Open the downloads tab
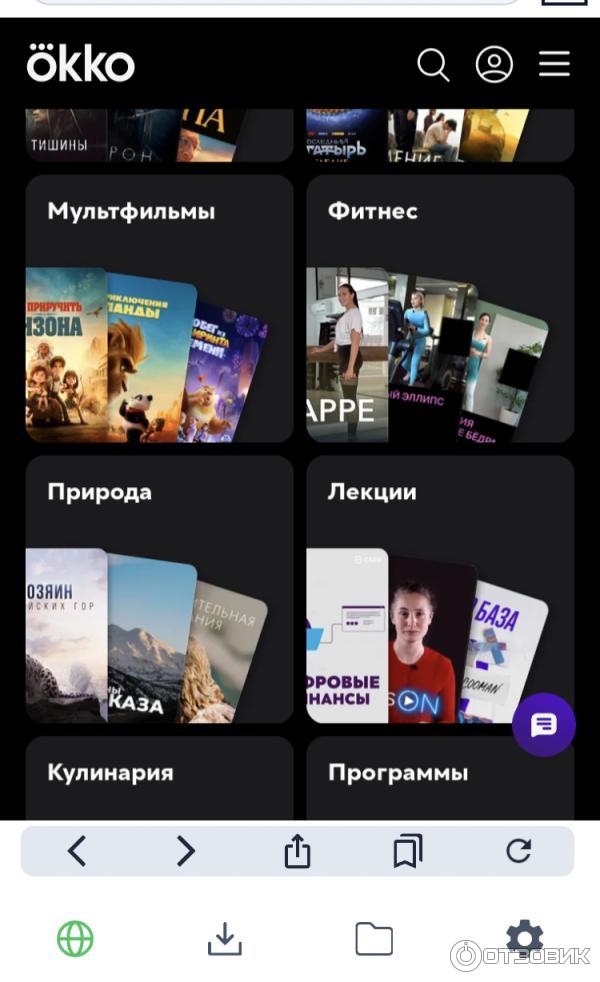The width and height of the screenshot is (600, 982). pos(224,939)
